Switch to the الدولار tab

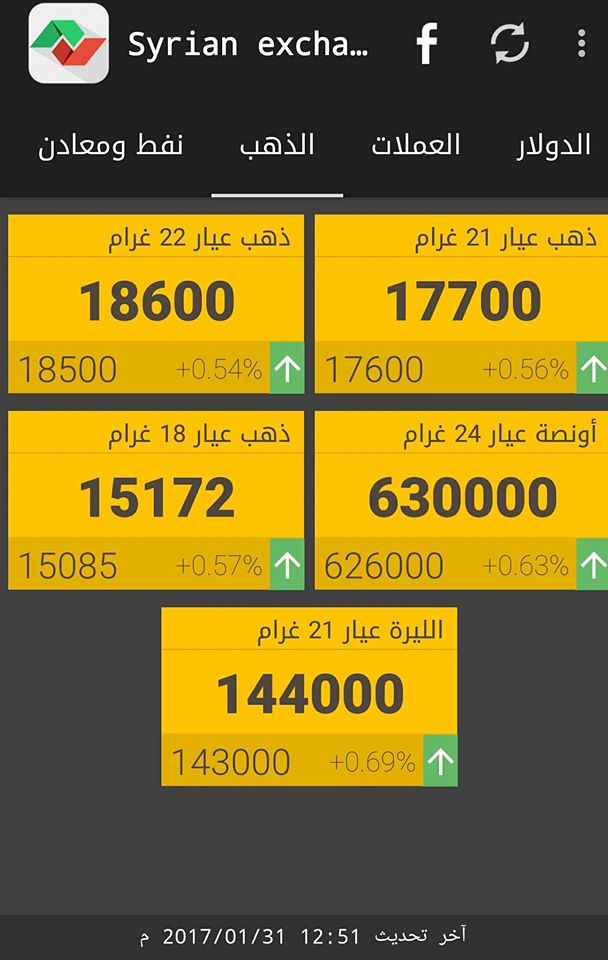click(553, 146)
